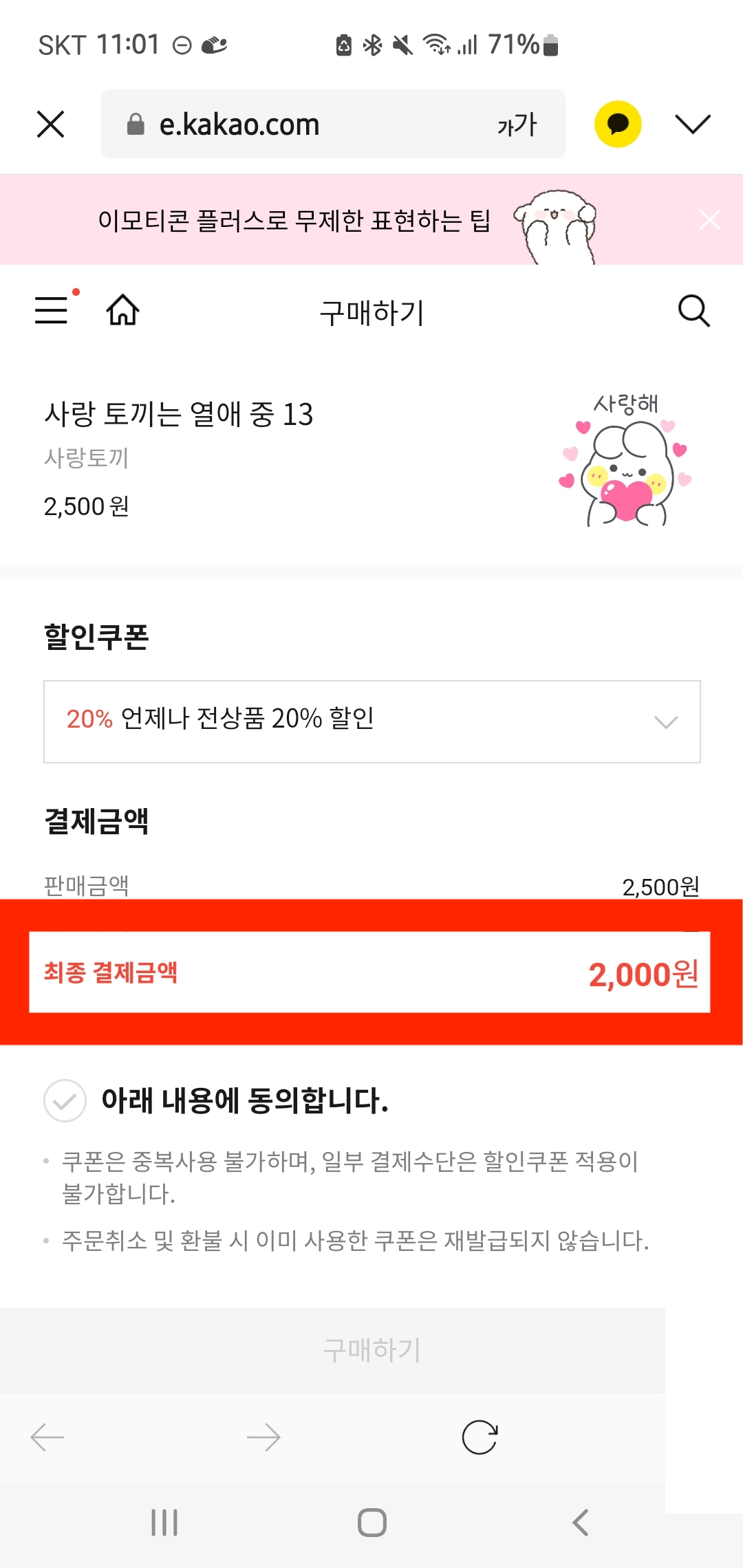Open search on the 구매하기 page
Screen dimensions: 743x1568
[693, 312]
